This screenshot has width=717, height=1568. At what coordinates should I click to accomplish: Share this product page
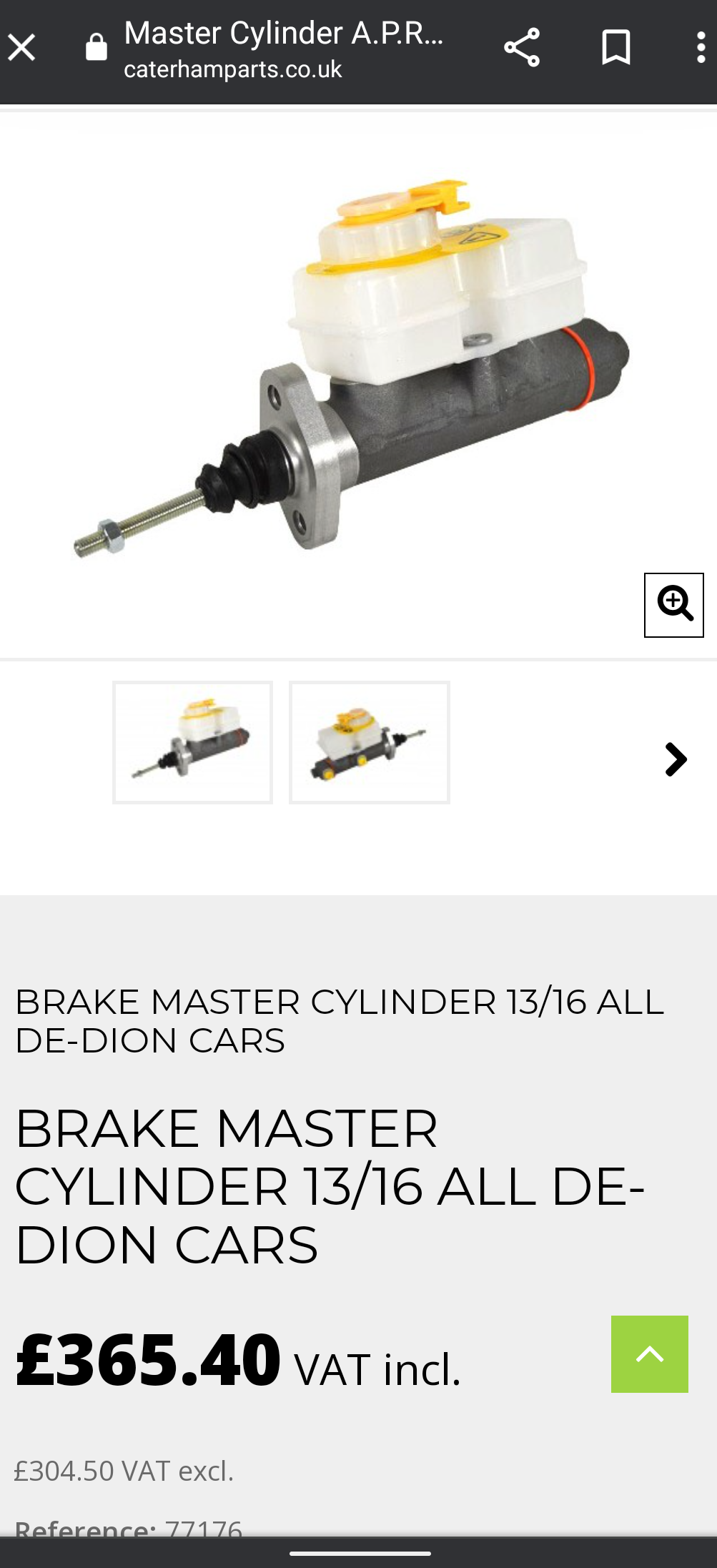tap(521, 49)
